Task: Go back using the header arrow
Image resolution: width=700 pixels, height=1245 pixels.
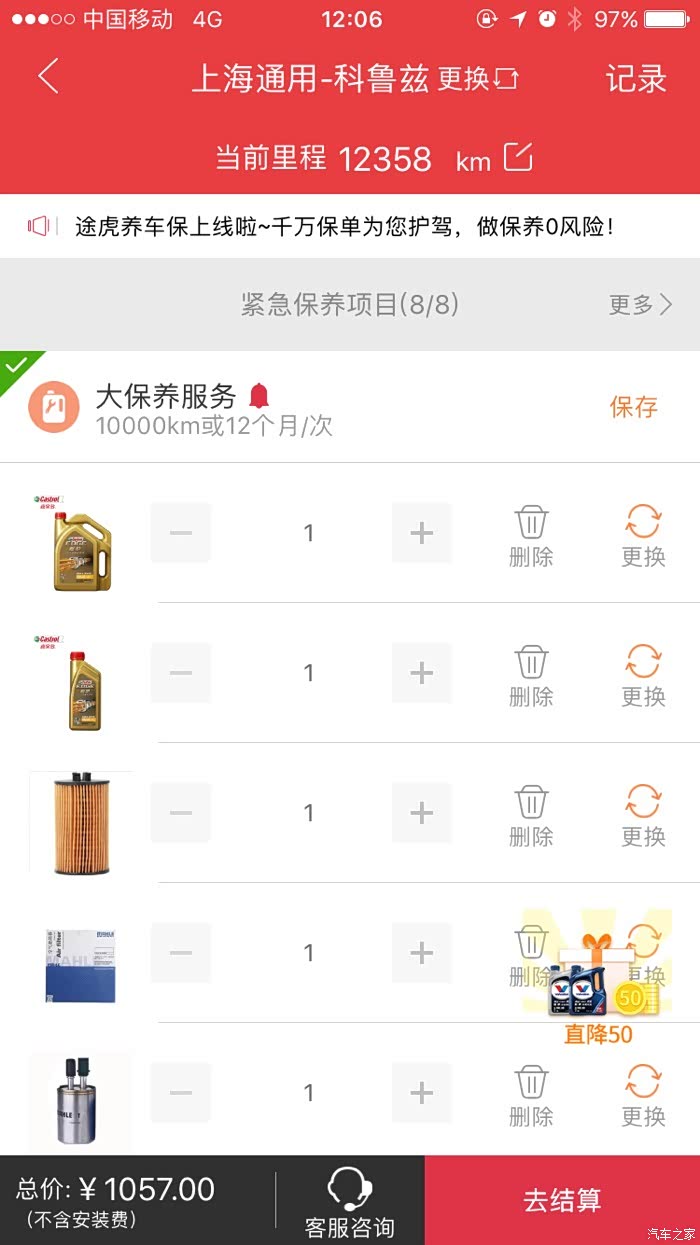Action: pos(48,77)
